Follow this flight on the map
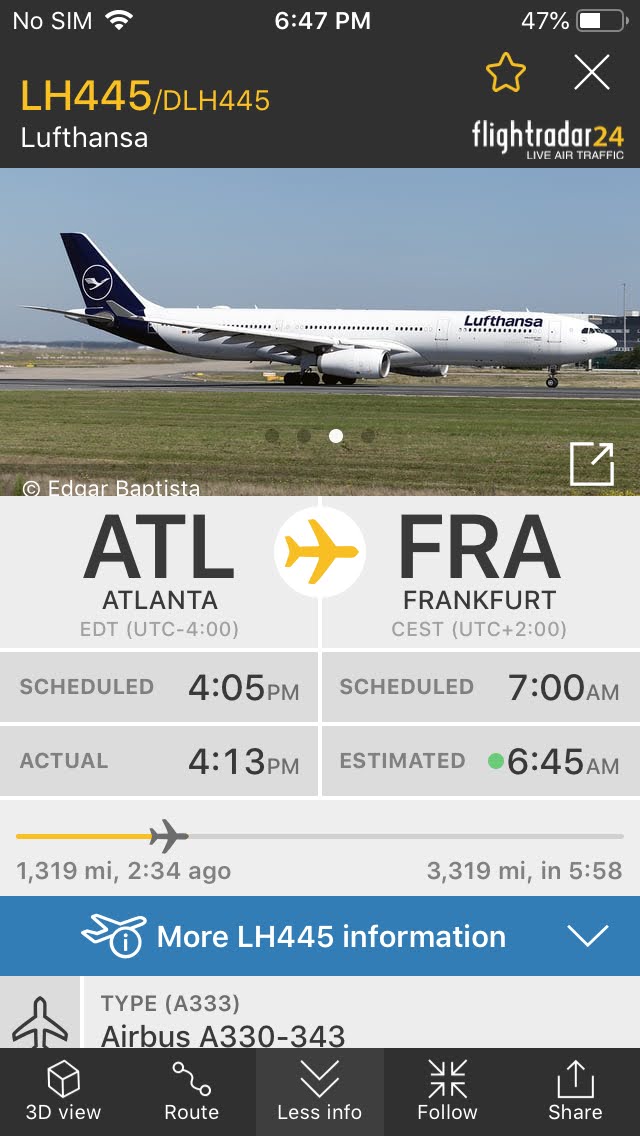The height and width of the screenshot is (1136, 640). (447, 1092)
